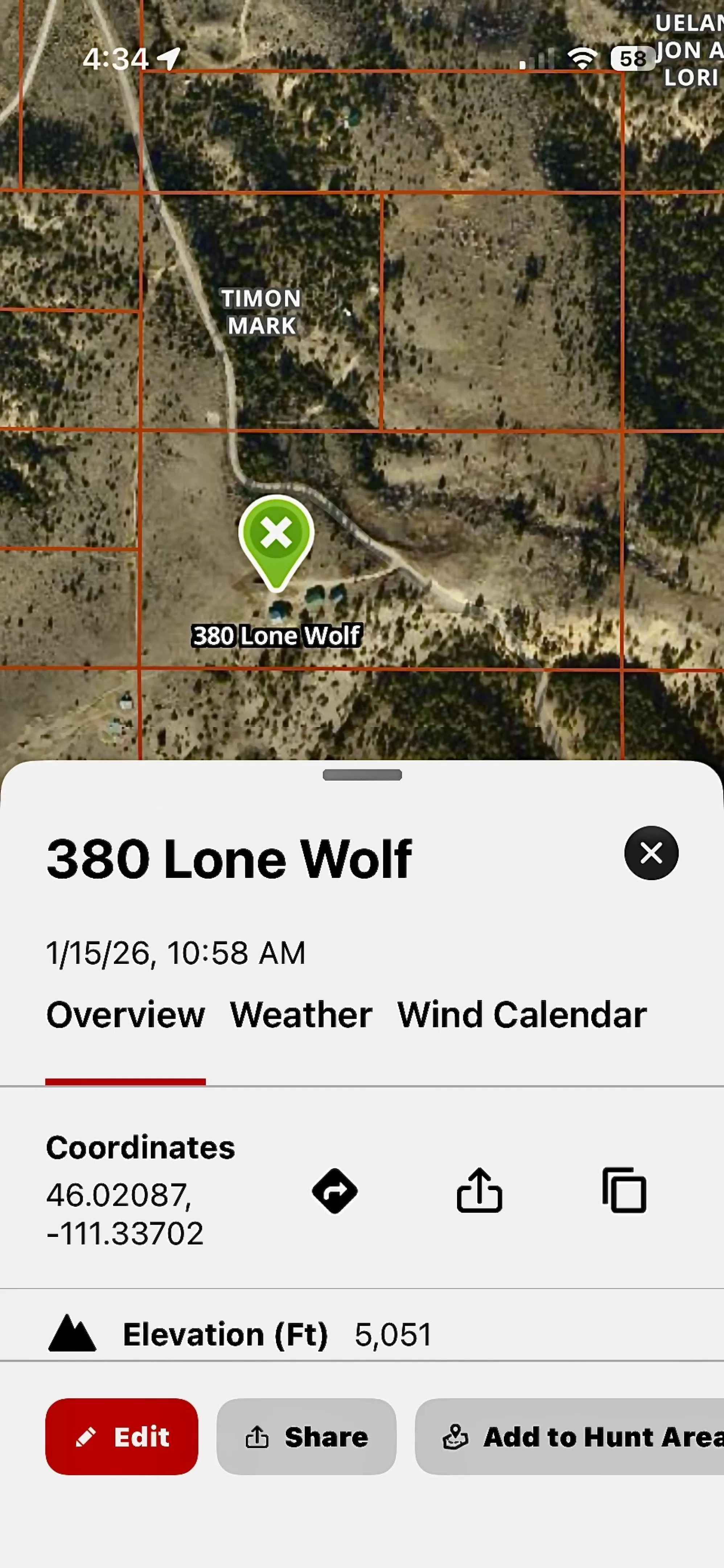Switch to the Weather tab
Viewport: 724px width, 1568px height.
(x=301, y=1015)
